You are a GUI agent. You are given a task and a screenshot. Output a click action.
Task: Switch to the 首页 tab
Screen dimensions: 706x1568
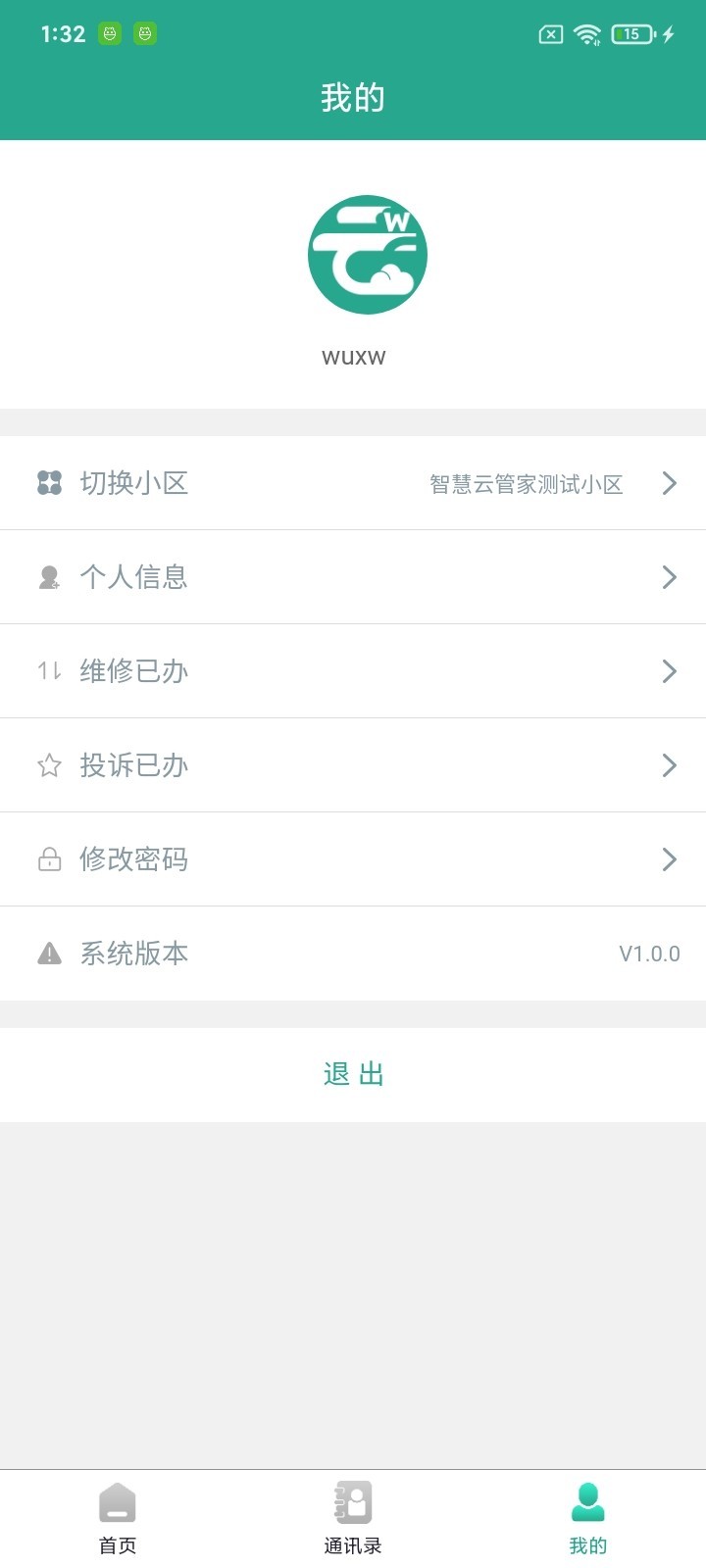click(x=118, y=1519)
